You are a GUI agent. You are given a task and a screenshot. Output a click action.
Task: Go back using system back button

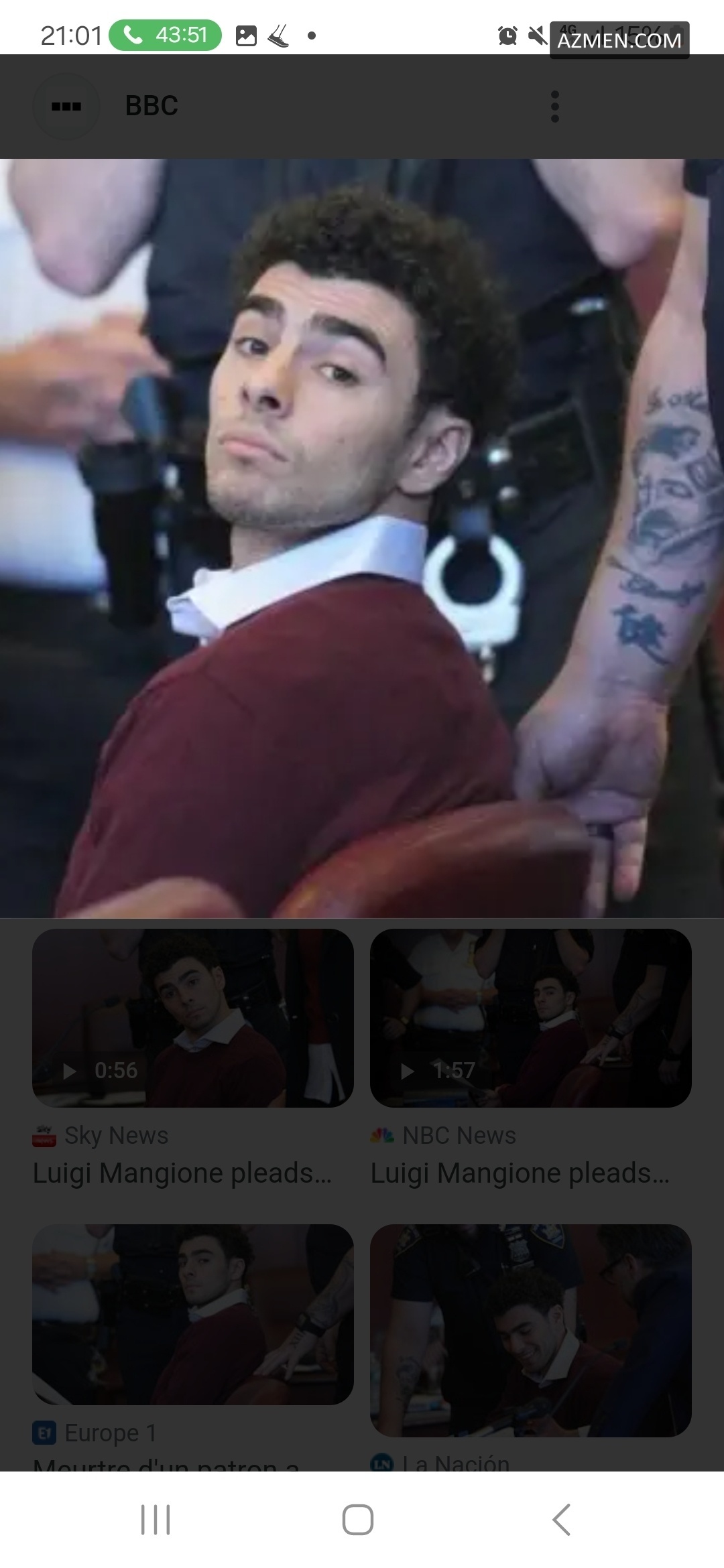(x=562, y=1519)
